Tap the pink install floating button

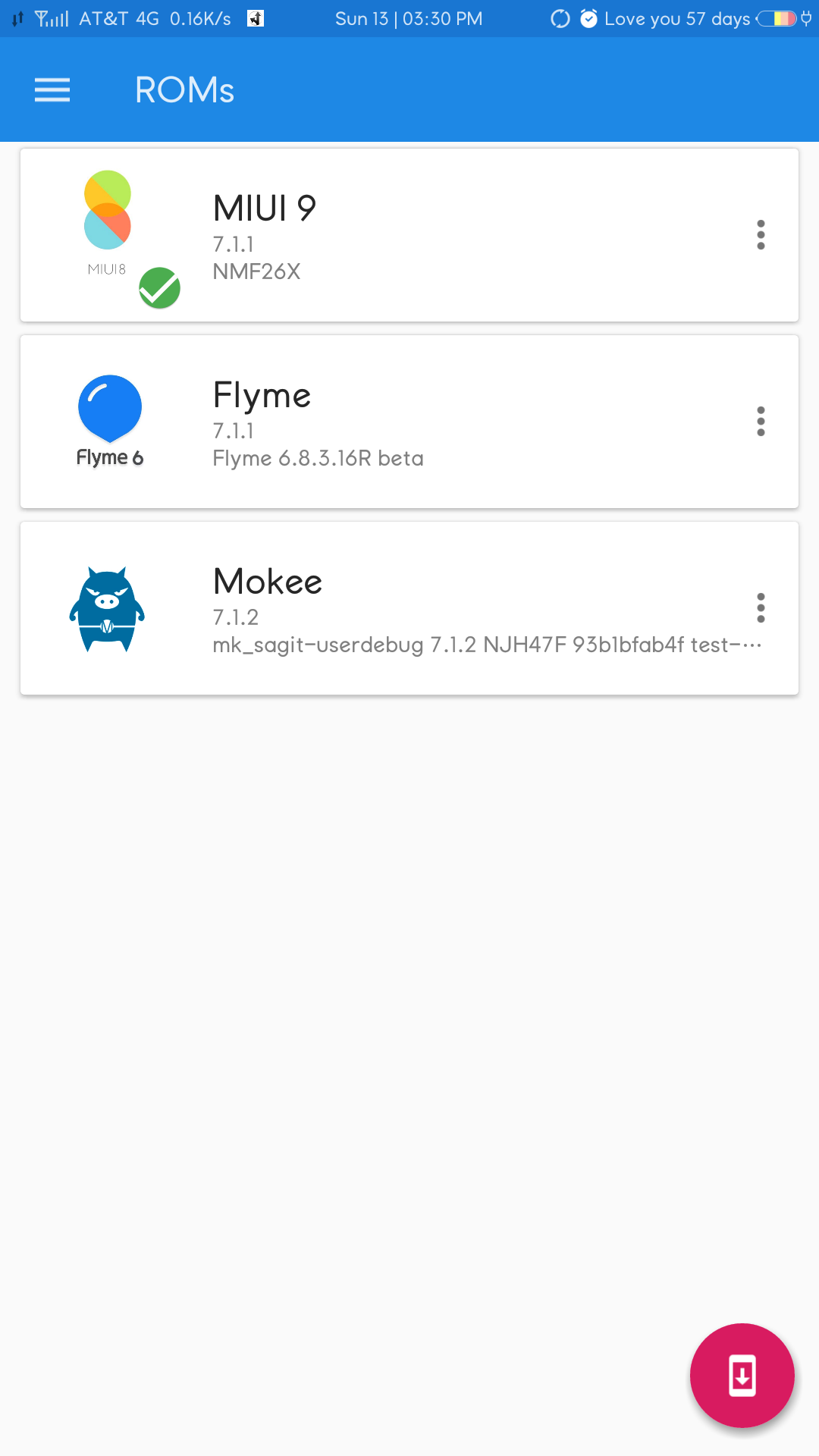pyautogui.click(x=742, y=1376)
